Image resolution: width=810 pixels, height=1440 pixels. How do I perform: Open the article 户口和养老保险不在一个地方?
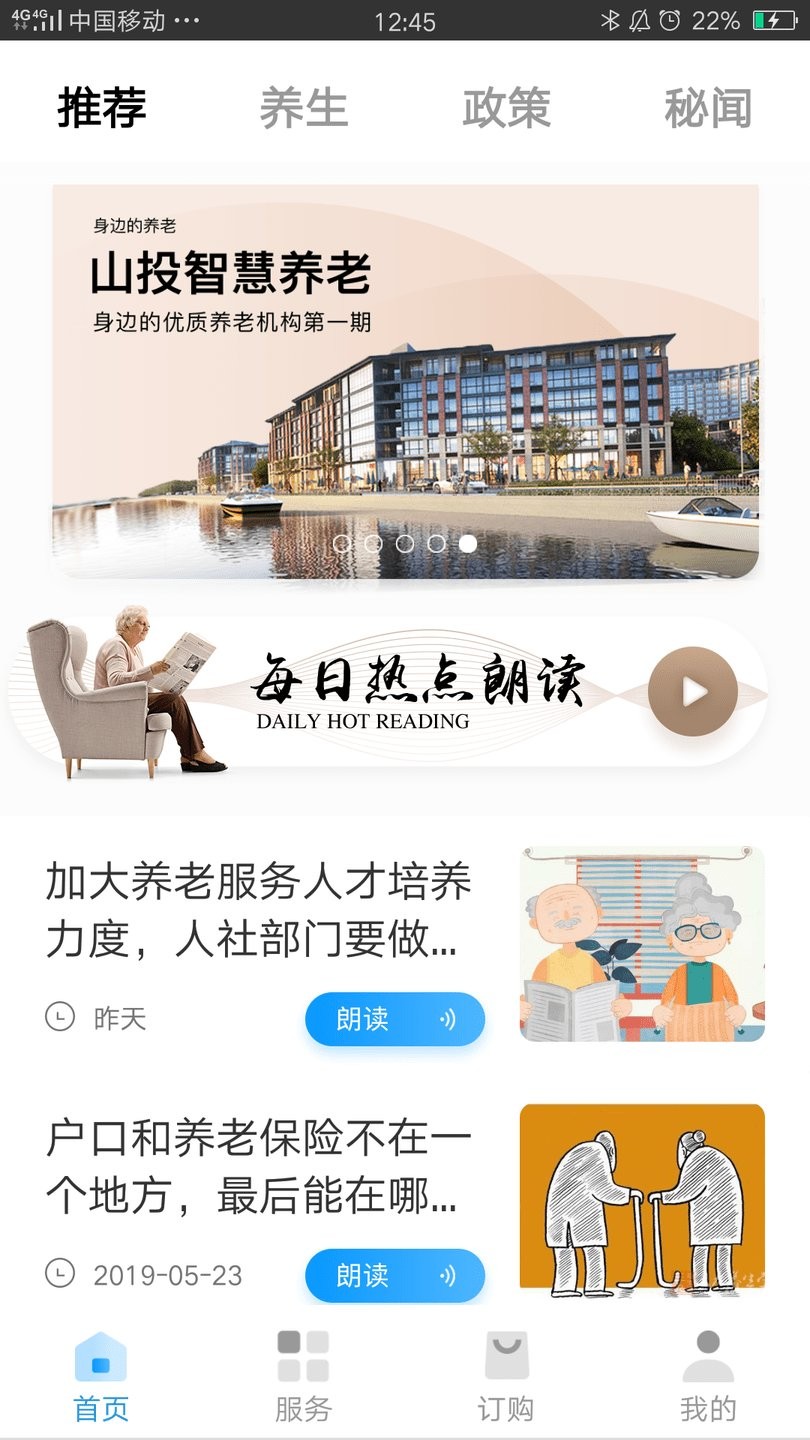258,1167
